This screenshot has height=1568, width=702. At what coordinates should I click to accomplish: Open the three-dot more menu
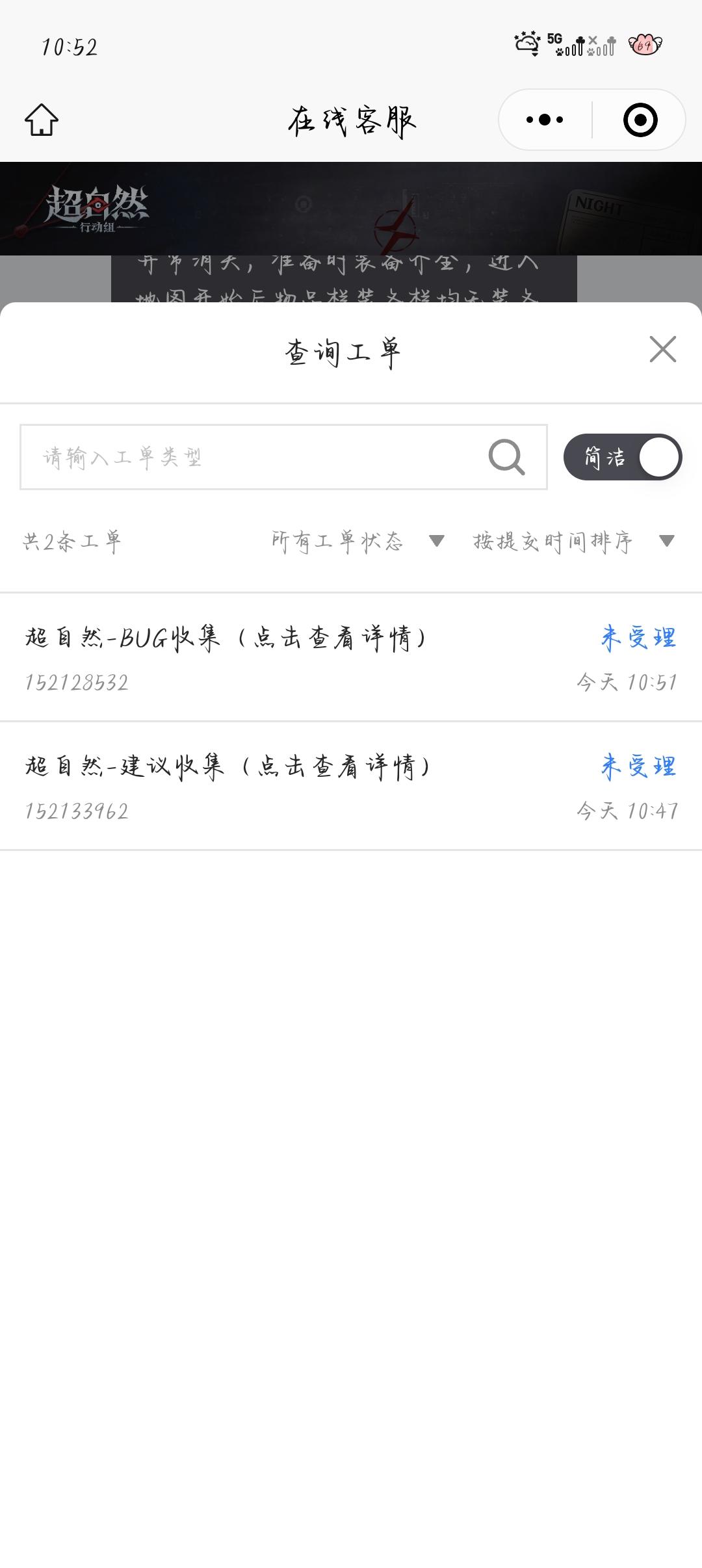click(545, 120)
